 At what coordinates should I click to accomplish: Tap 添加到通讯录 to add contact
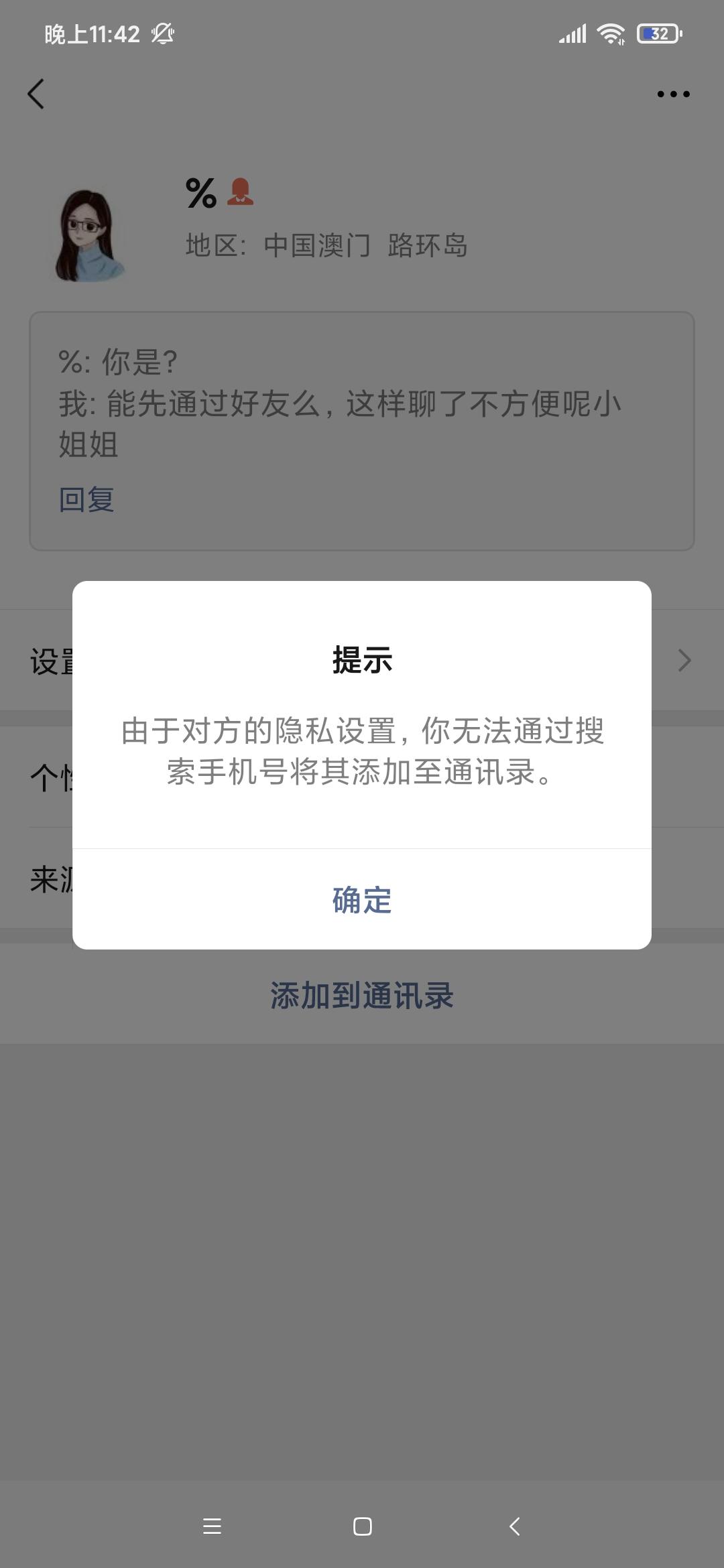[x=362, y=995]
